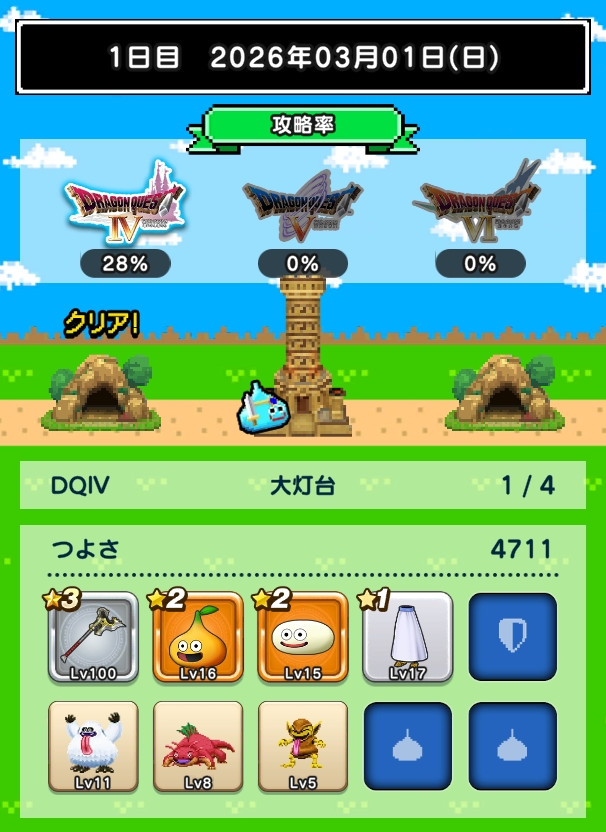View the Lv5 brown goblin monster
Image resolution: width=606 pixels, height=832 pixels.
point(303,746)
